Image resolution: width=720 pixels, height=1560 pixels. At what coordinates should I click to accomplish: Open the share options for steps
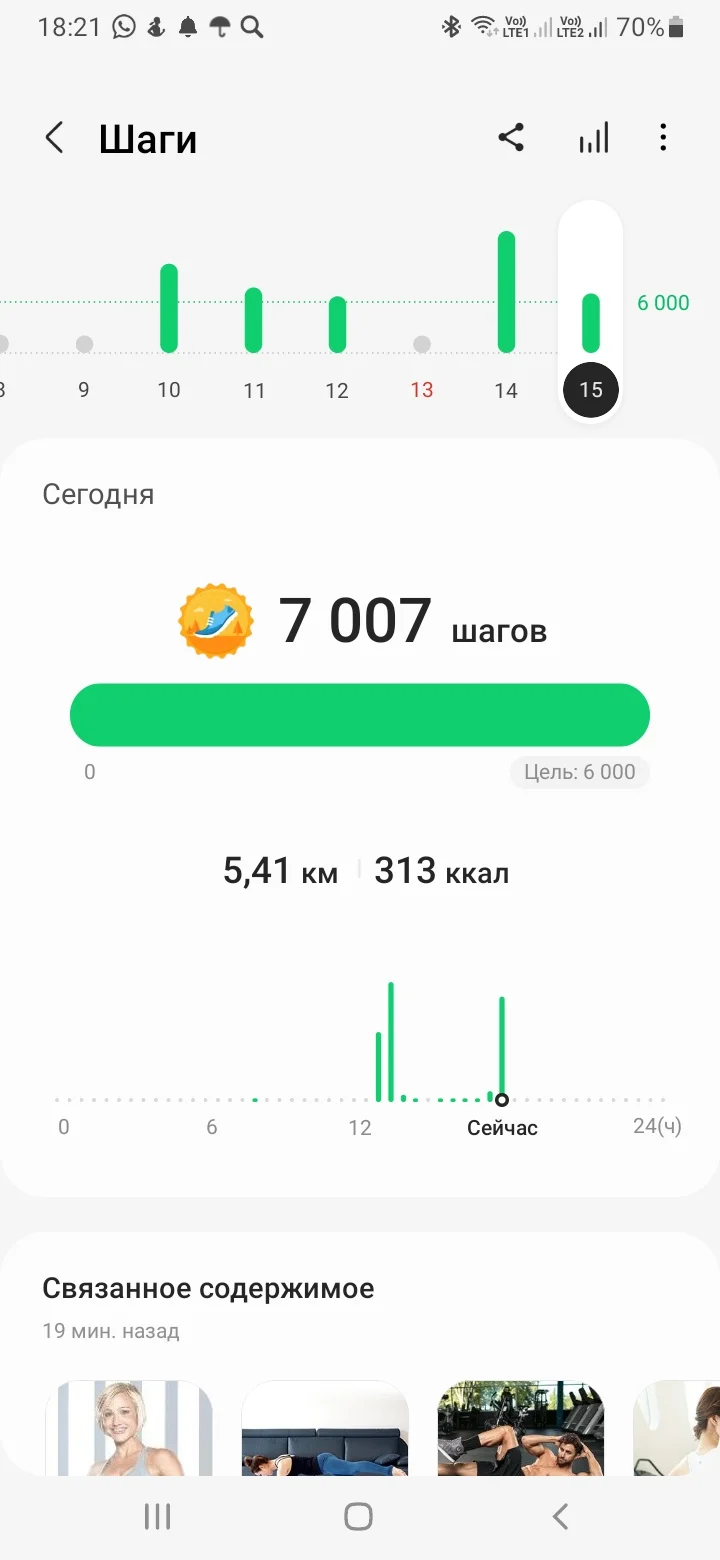point(512,137)
